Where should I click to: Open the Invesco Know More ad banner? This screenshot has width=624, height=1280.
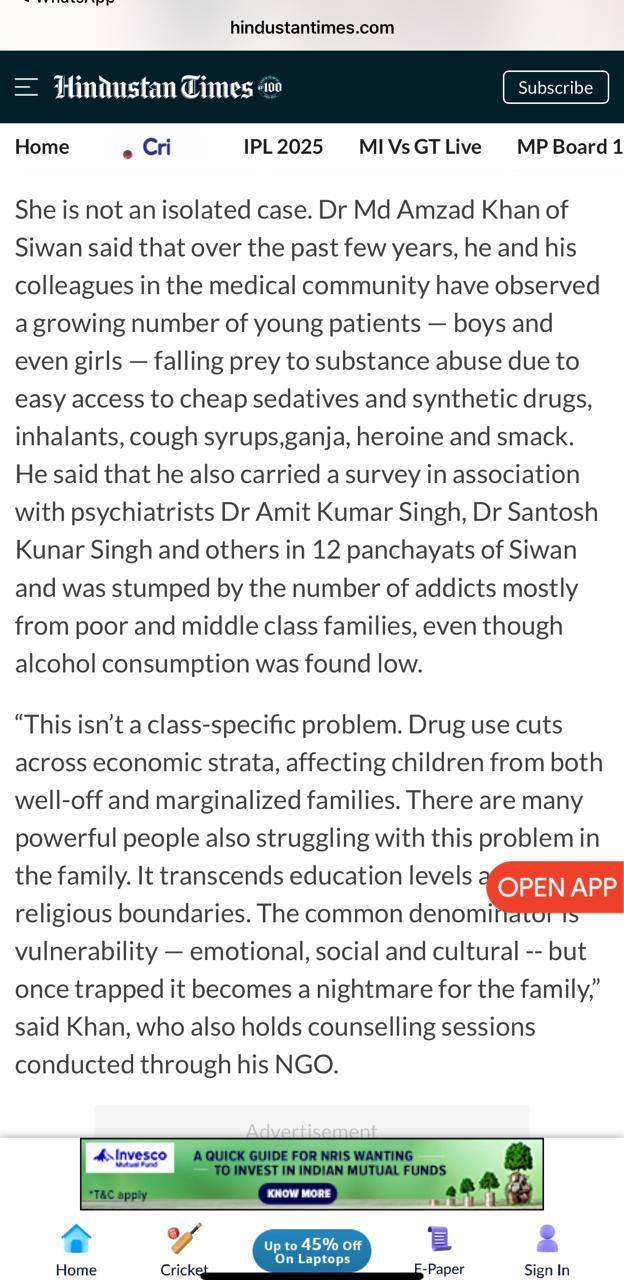299,1193
